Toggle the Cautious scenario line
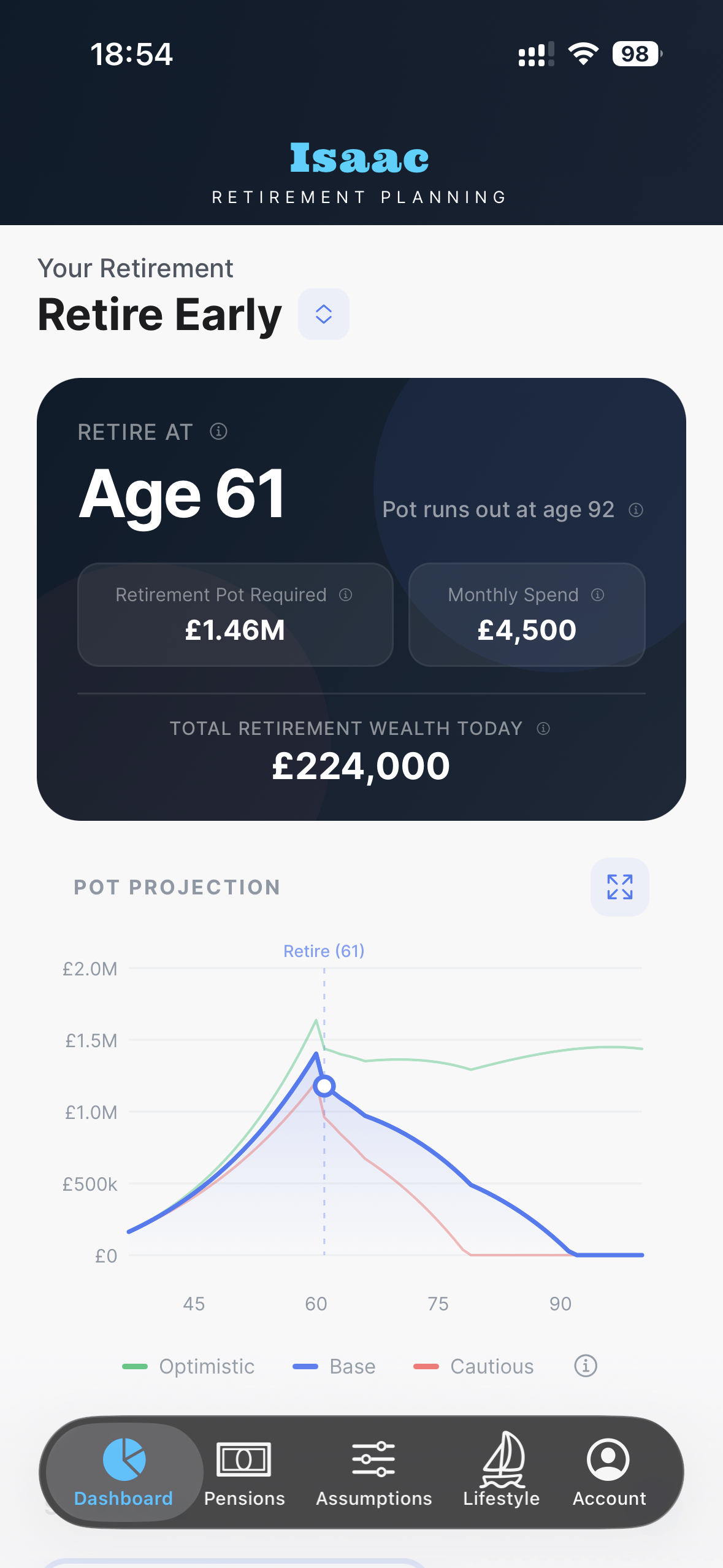 pyautogui.click(x=473, y=1366)
